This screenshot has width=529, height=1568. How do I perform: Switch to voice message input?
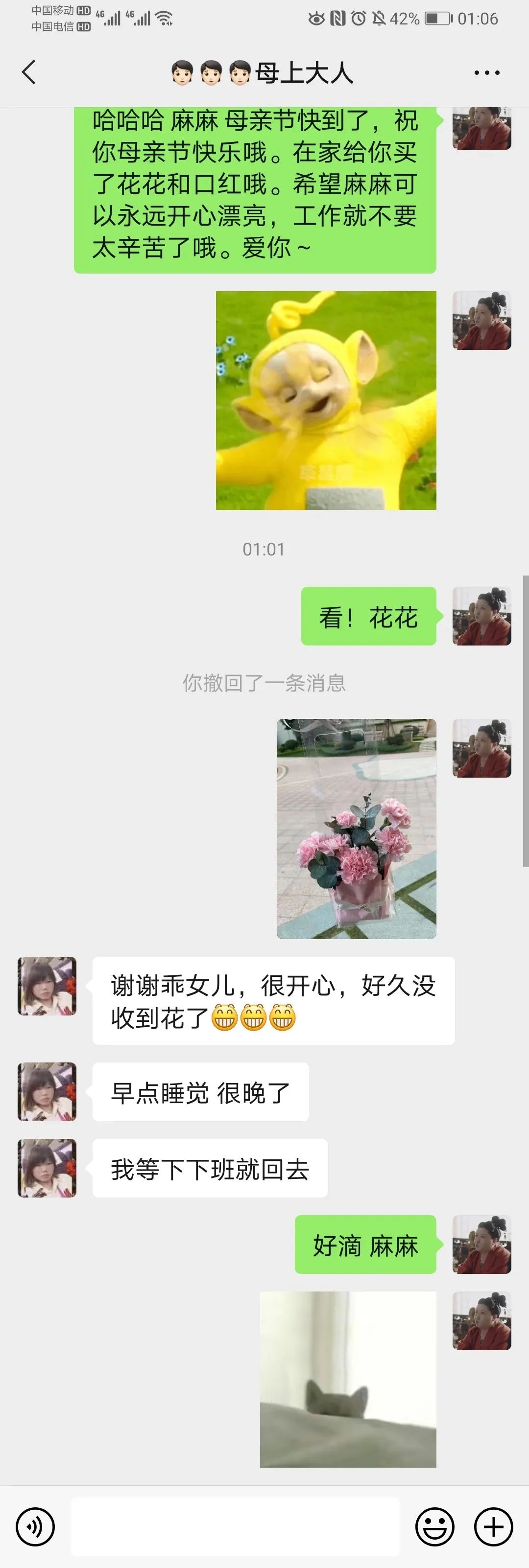[35, 1526]
